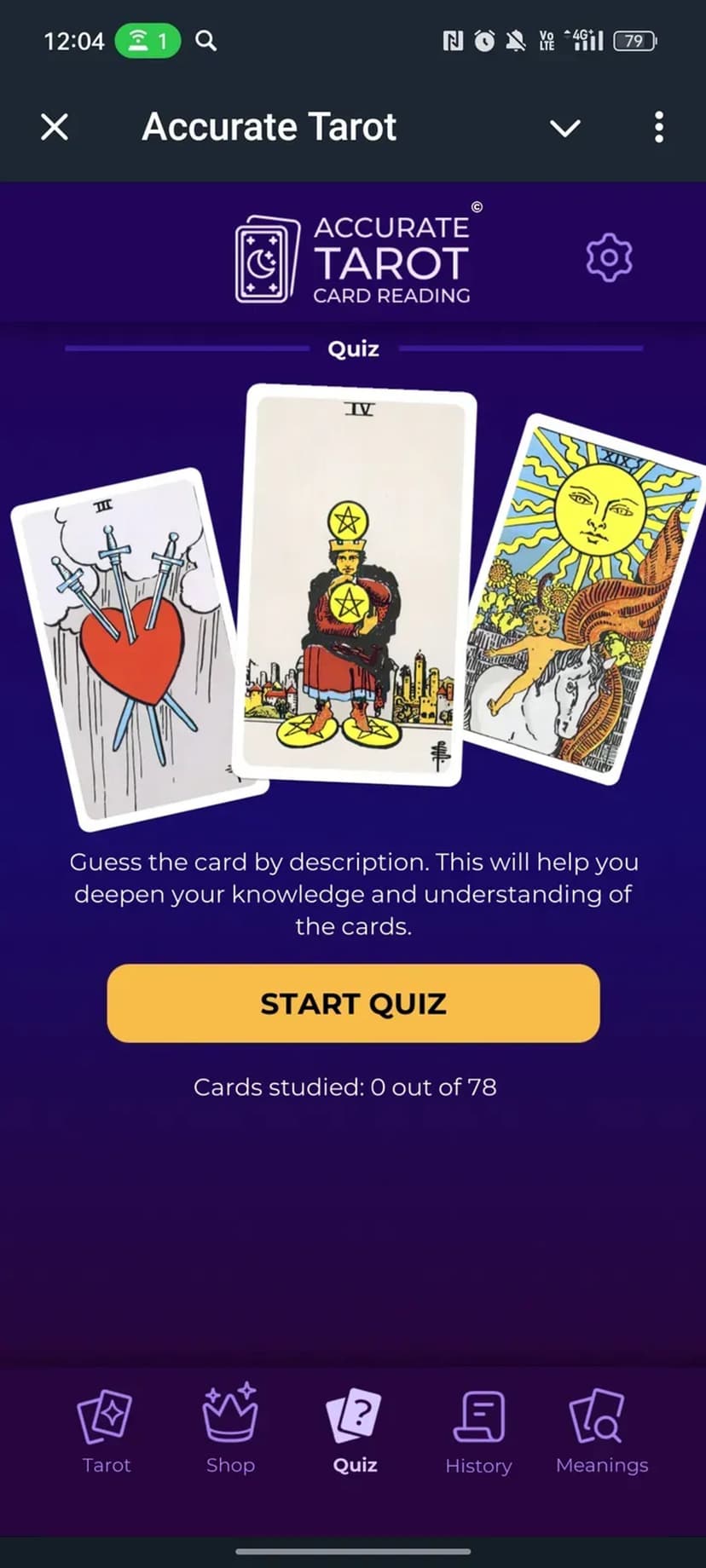Close the Accurate Tarot window
The width and height of the screenshot is (706, 1568).
(55, 128)
